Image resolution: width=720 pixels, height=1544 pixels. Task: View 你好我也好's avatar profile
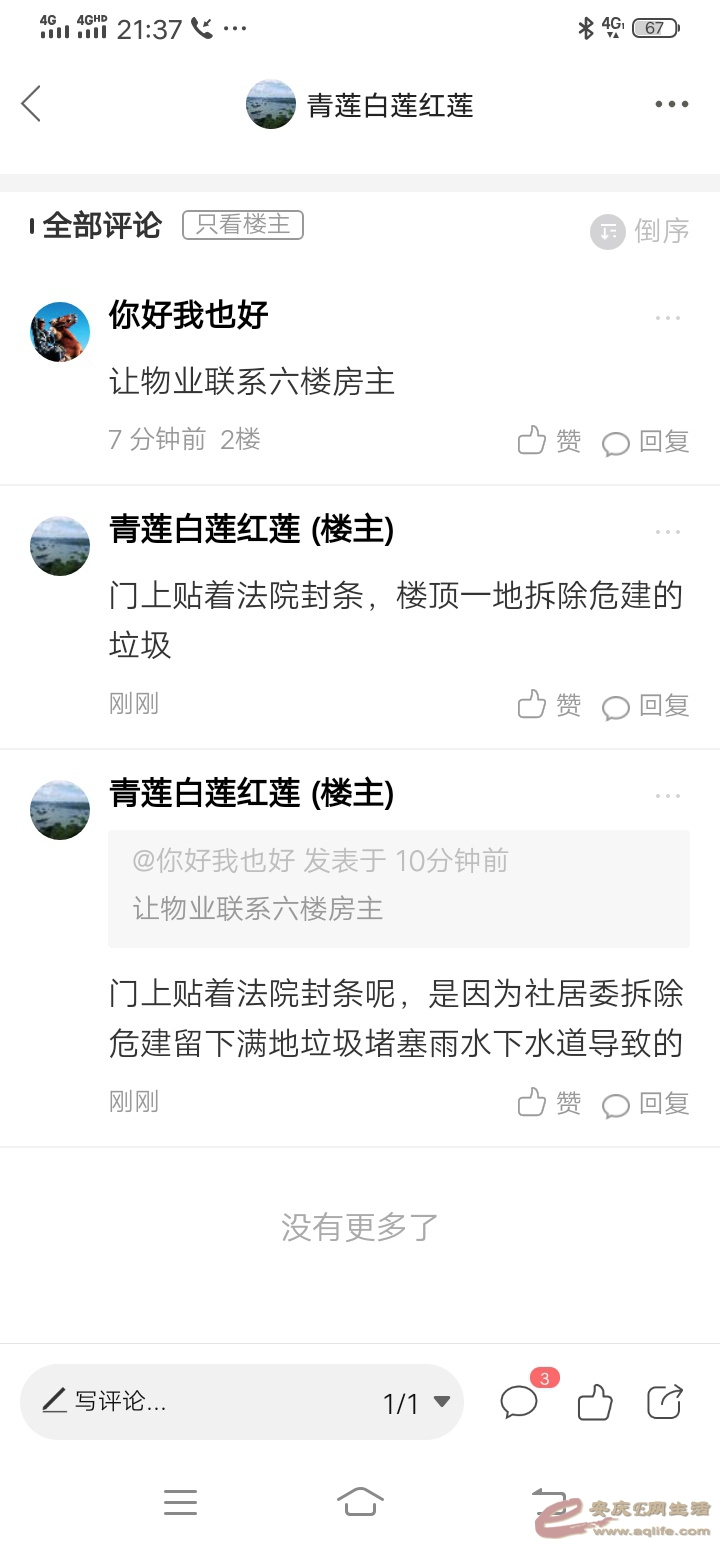click(x=60, y=331)
